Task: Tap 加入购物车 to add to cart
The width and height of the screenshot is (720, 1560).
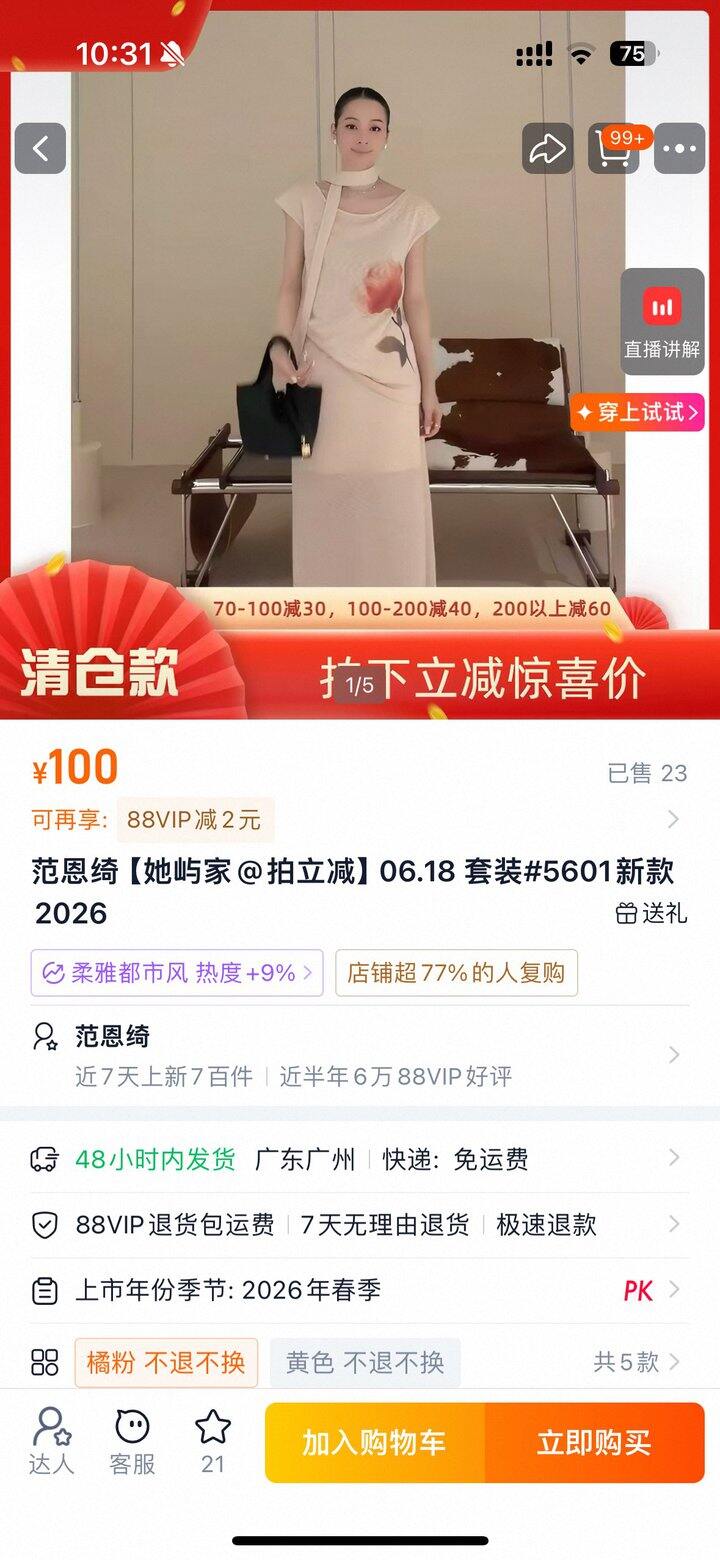Action: click(375, 1442)
